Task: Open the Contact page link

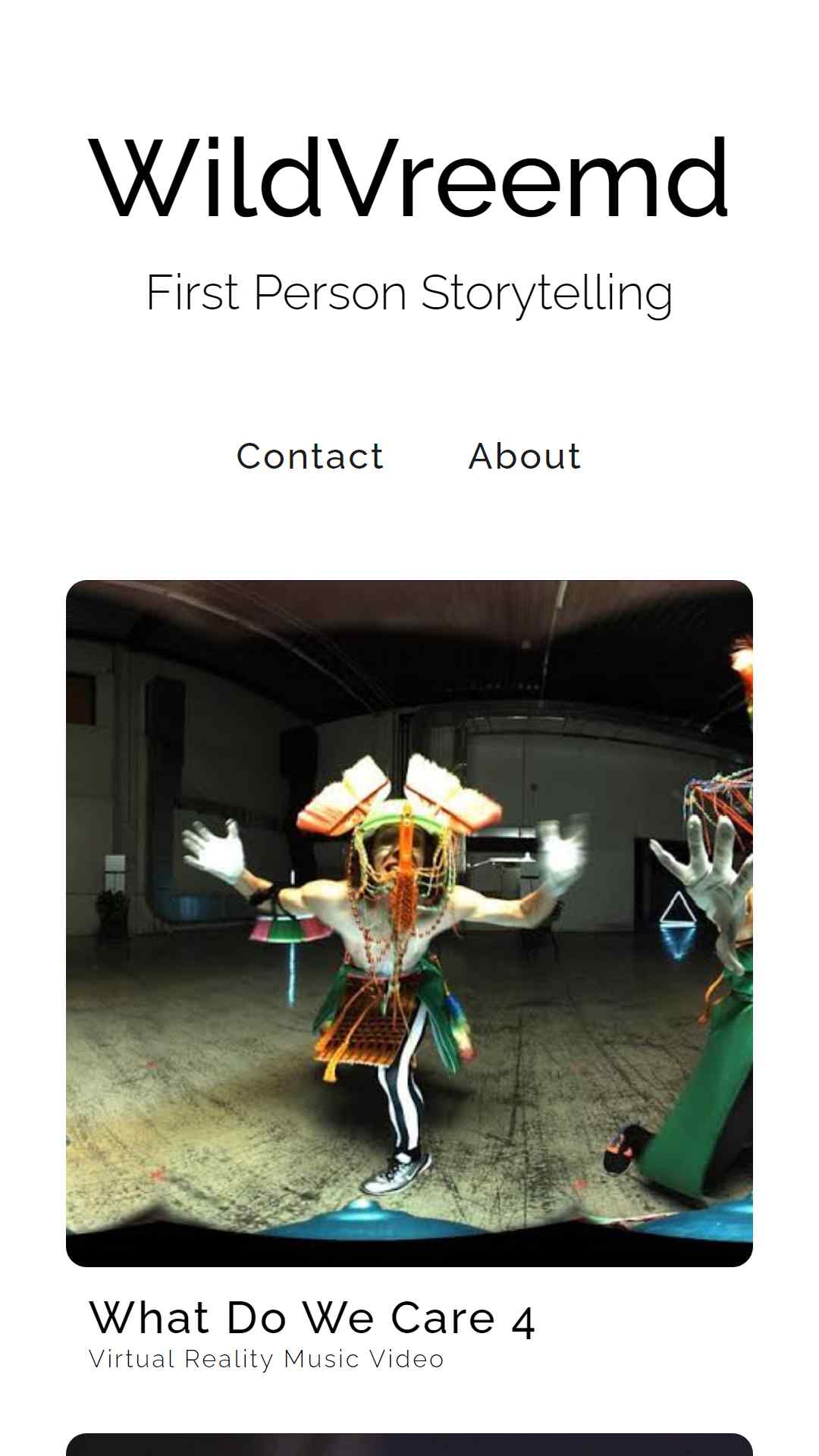Action: pyautogui.click(x=310, y=457)
